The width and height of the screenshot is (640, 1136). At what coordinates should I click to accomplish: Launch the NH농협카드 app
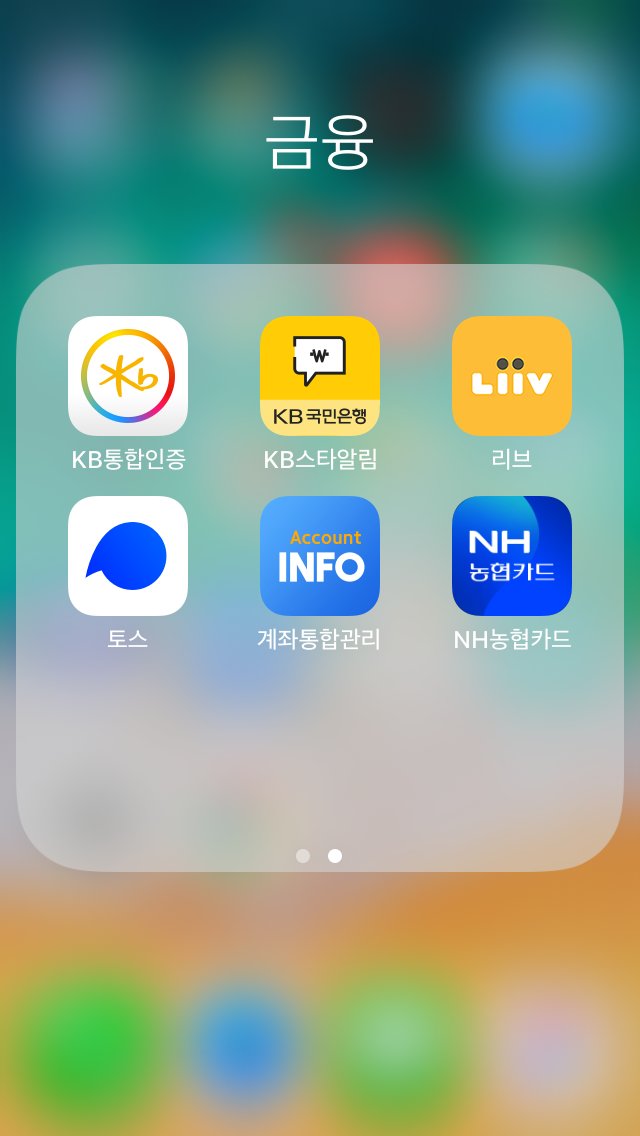pos(512,556)
